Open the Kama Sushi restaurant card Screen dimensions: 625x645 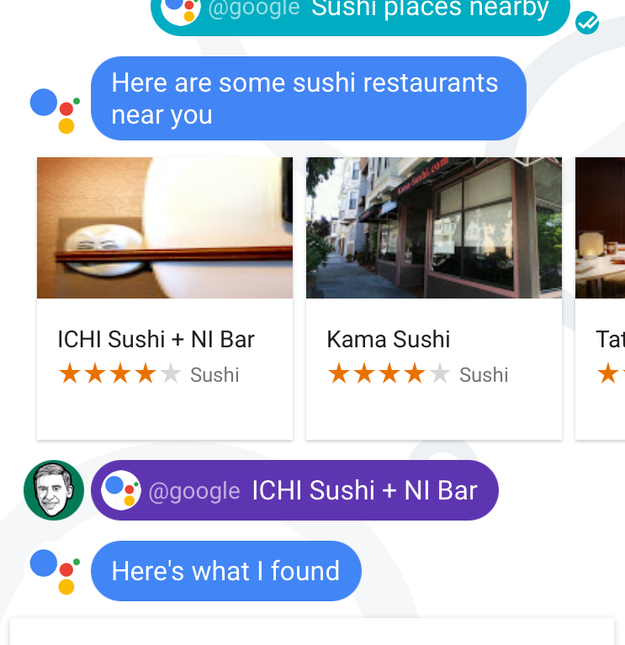point(434,298)
